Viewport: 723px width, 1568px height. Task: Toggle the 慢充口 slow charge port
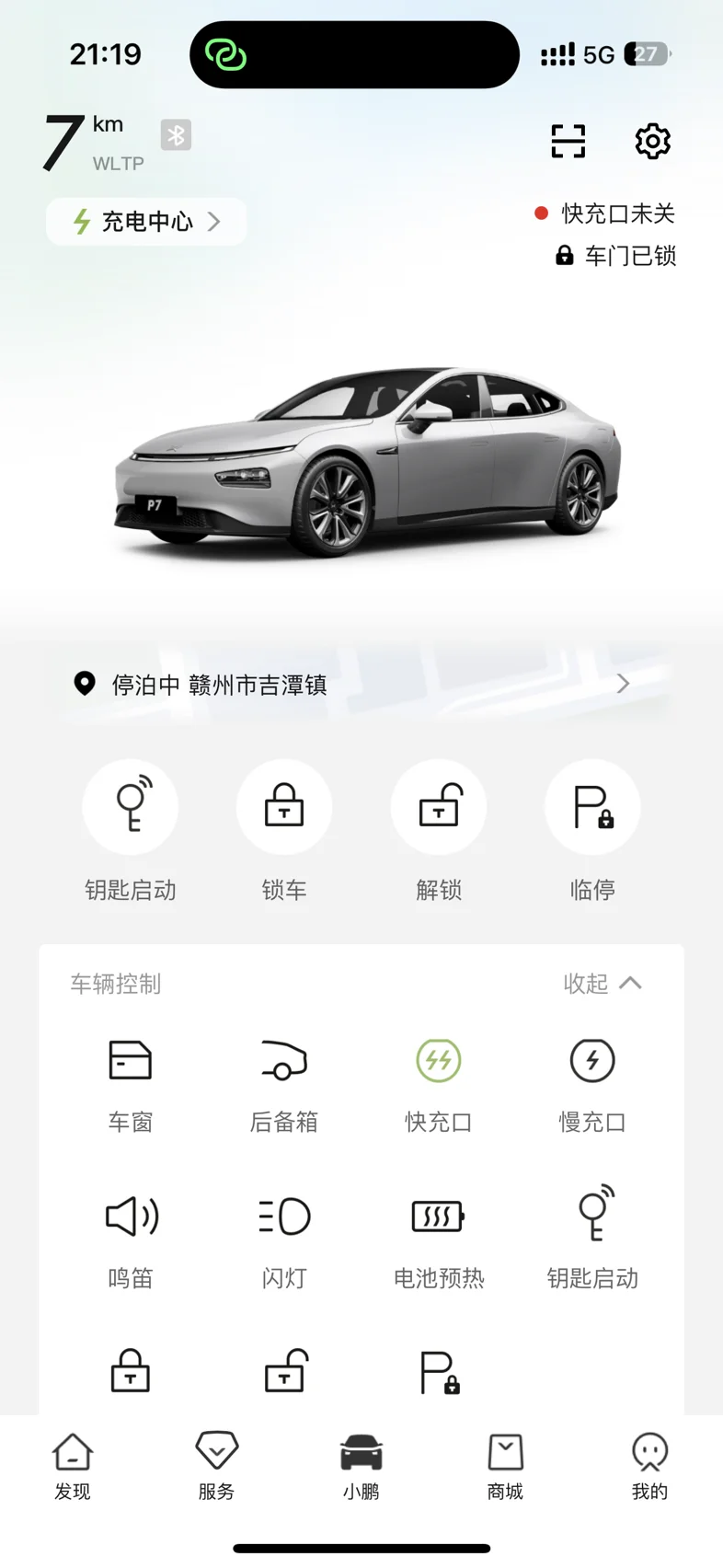[x=592, y=1085]
